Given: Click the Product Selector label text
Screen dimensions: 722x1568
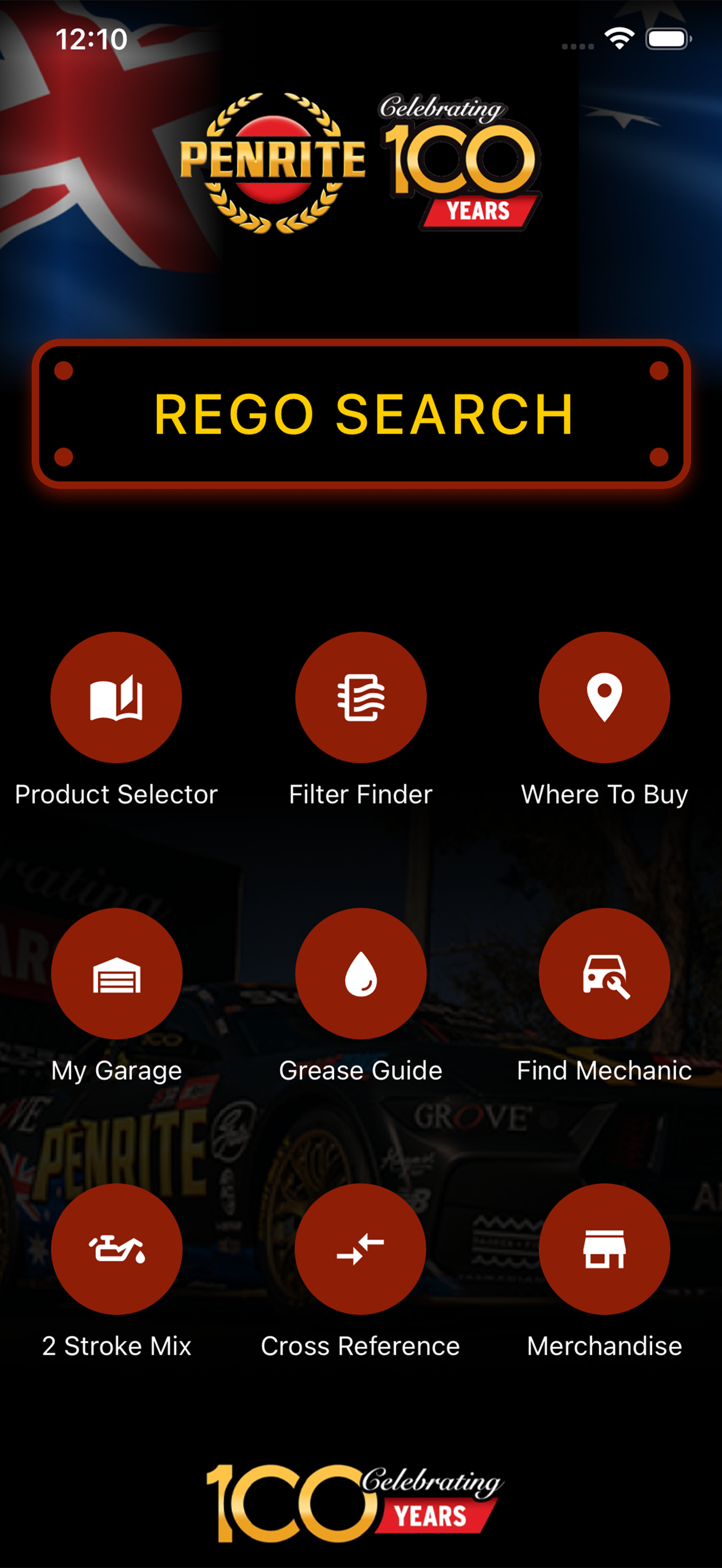Looking at the screenshot, I should tap(117, 793).
